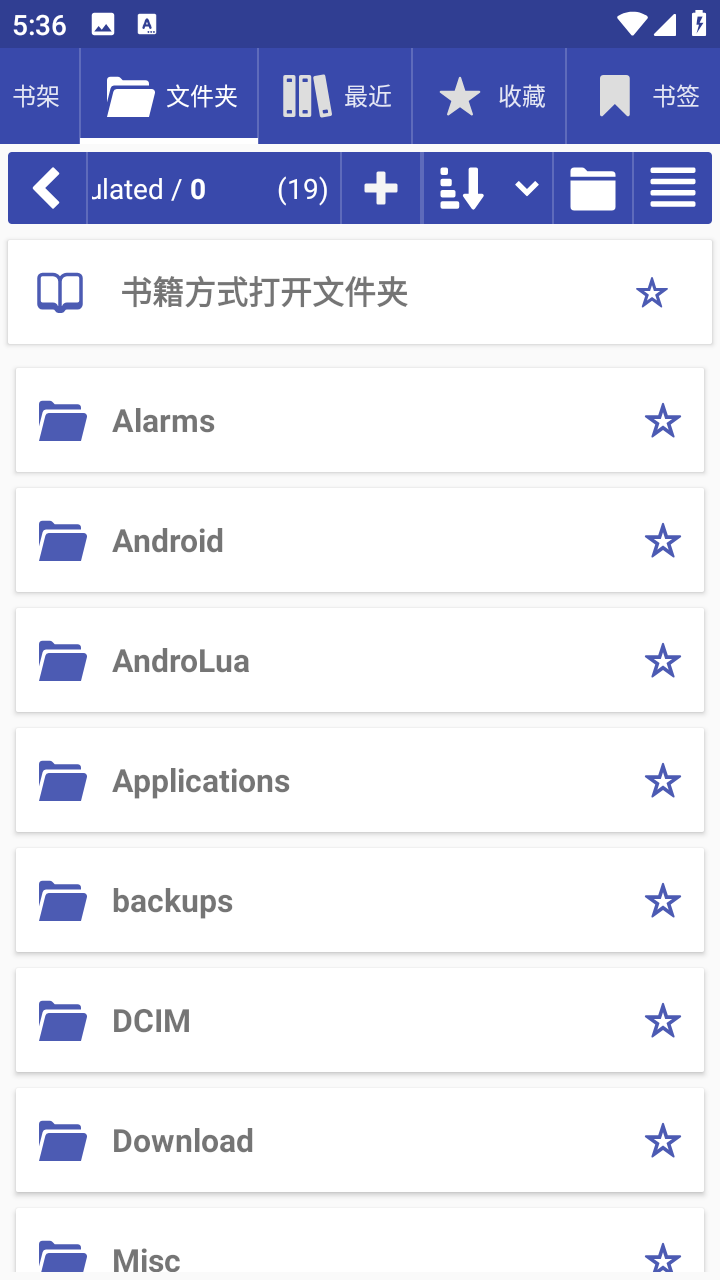Open the DCIM folder
The width and height of the screenshot is (720, 1280).
[x=360, y=1020]
